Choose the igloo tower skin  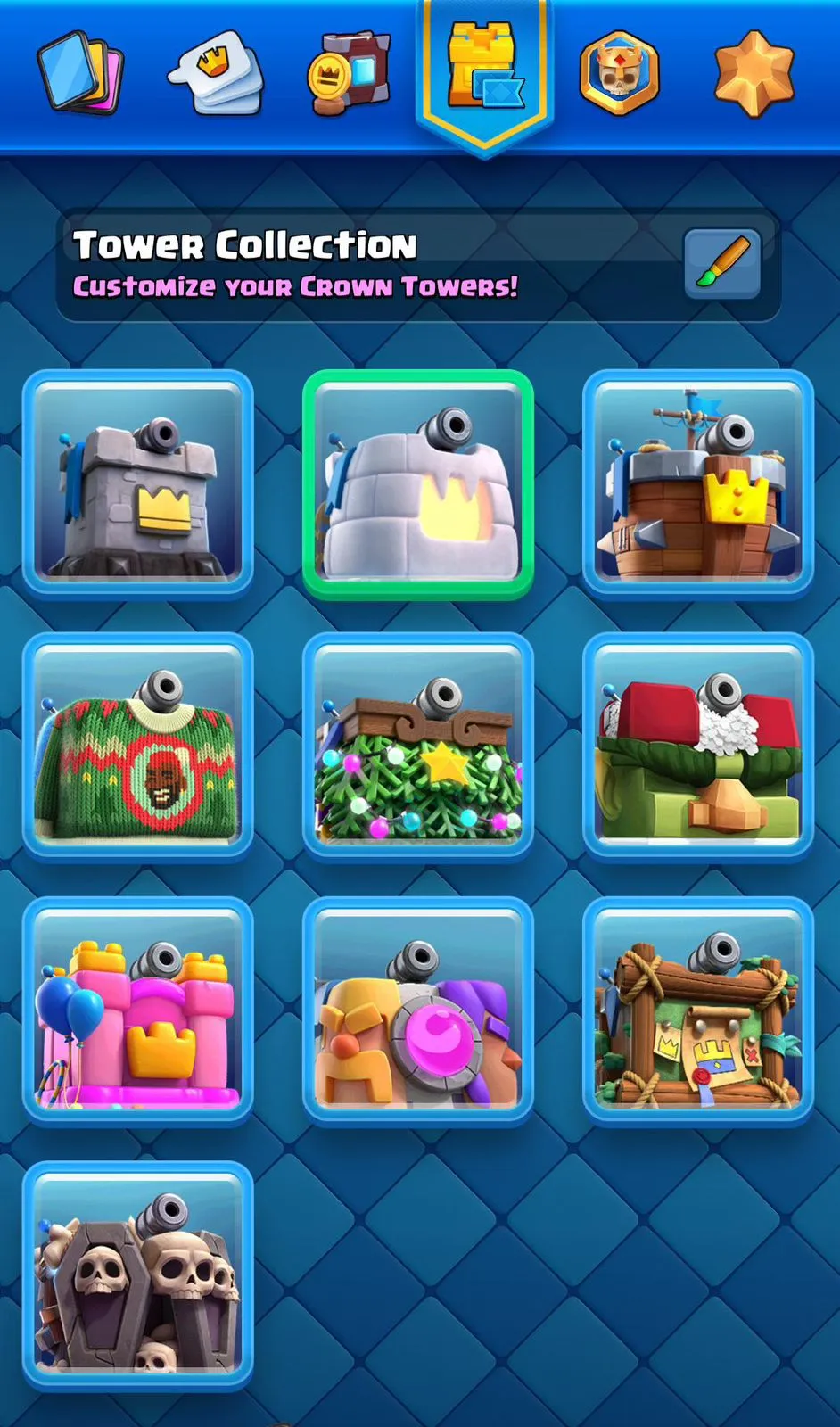pyautogui.click(x=418, y=483)
